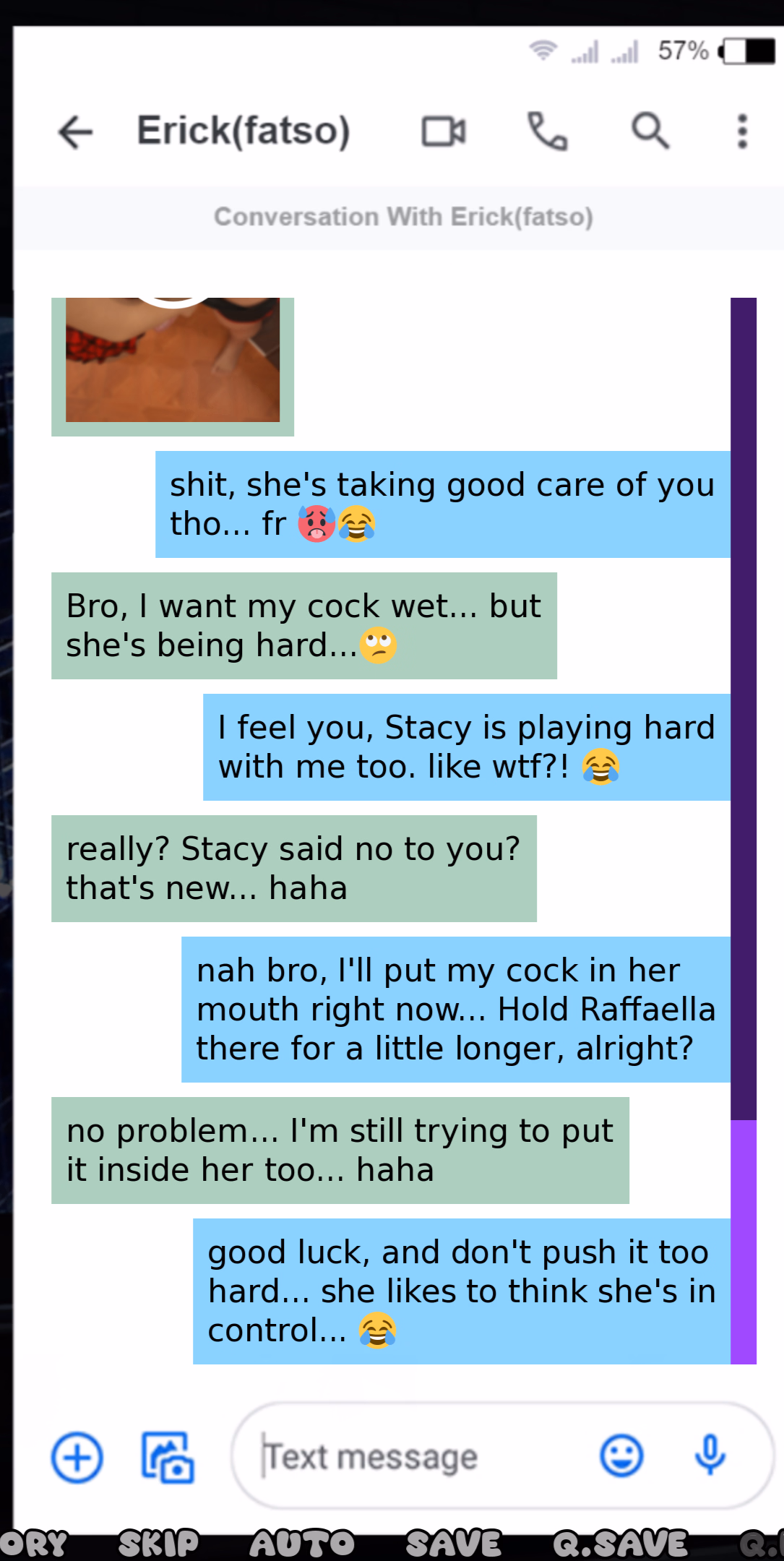Tap the plus attachment button
Screen dimensions: 784x1561
point(77,1457)
